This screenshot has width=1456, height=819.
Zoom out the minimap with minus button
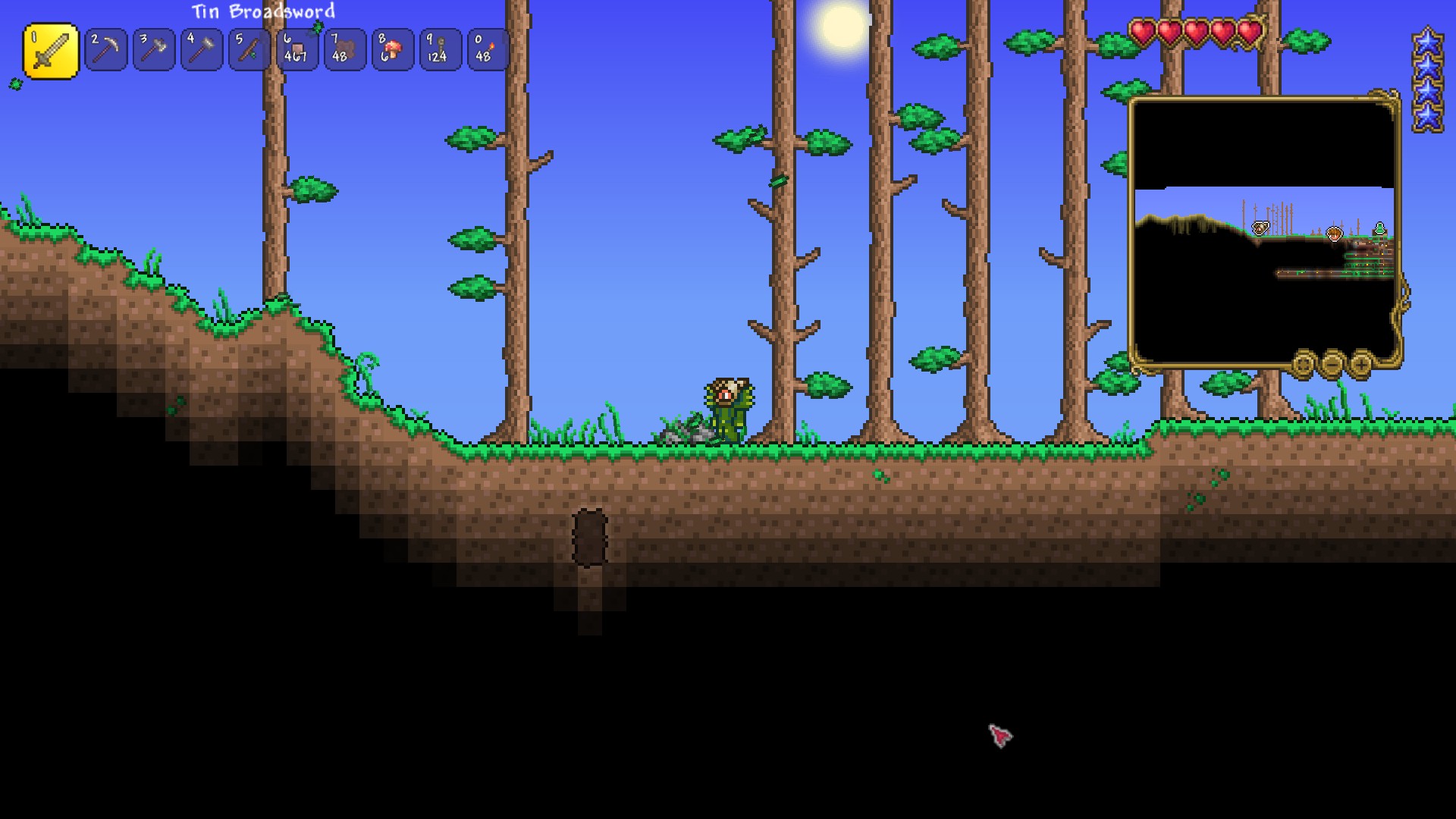1332,365
